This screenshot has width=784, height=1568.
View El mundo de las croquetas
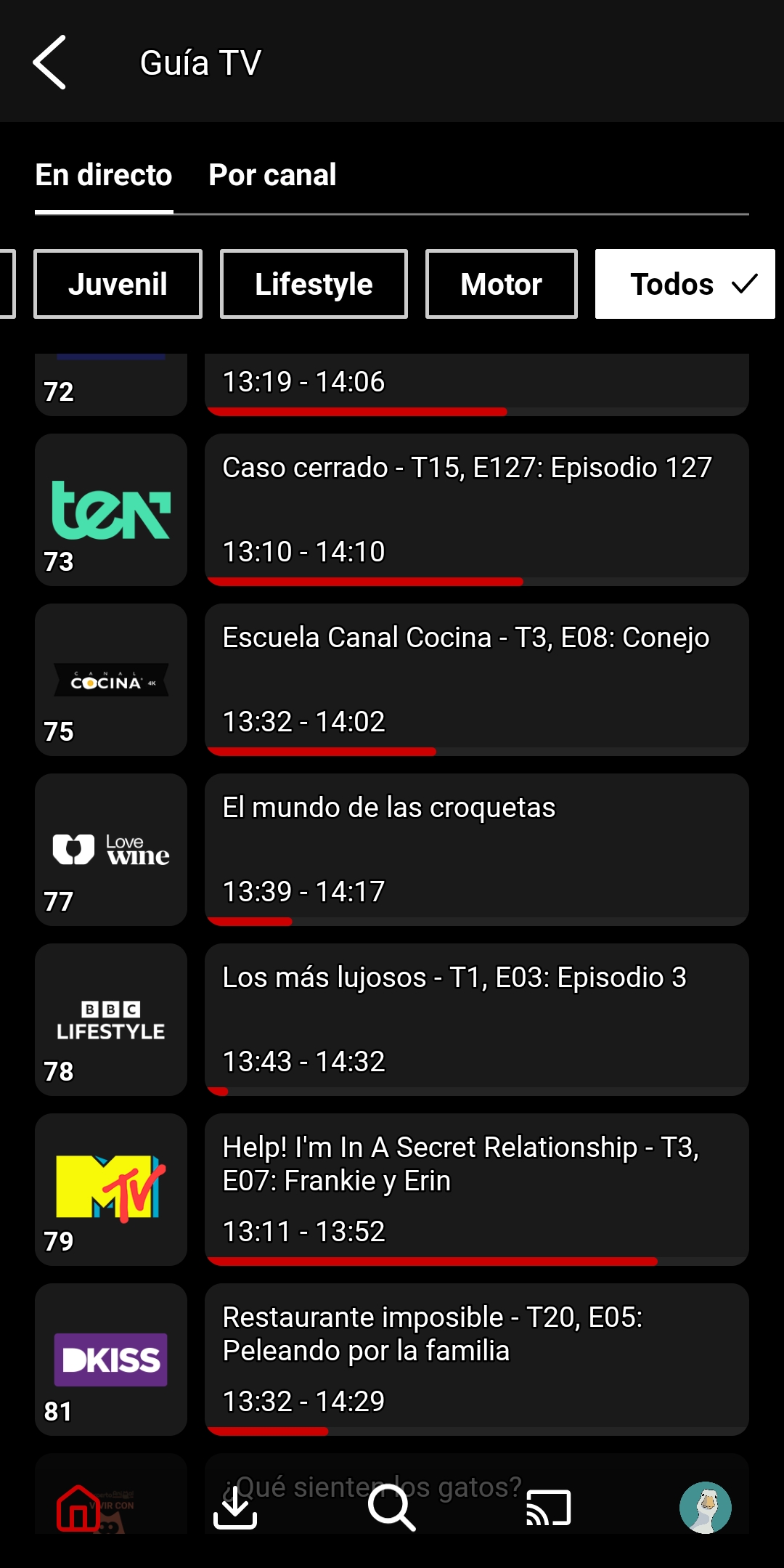(476, 849)
